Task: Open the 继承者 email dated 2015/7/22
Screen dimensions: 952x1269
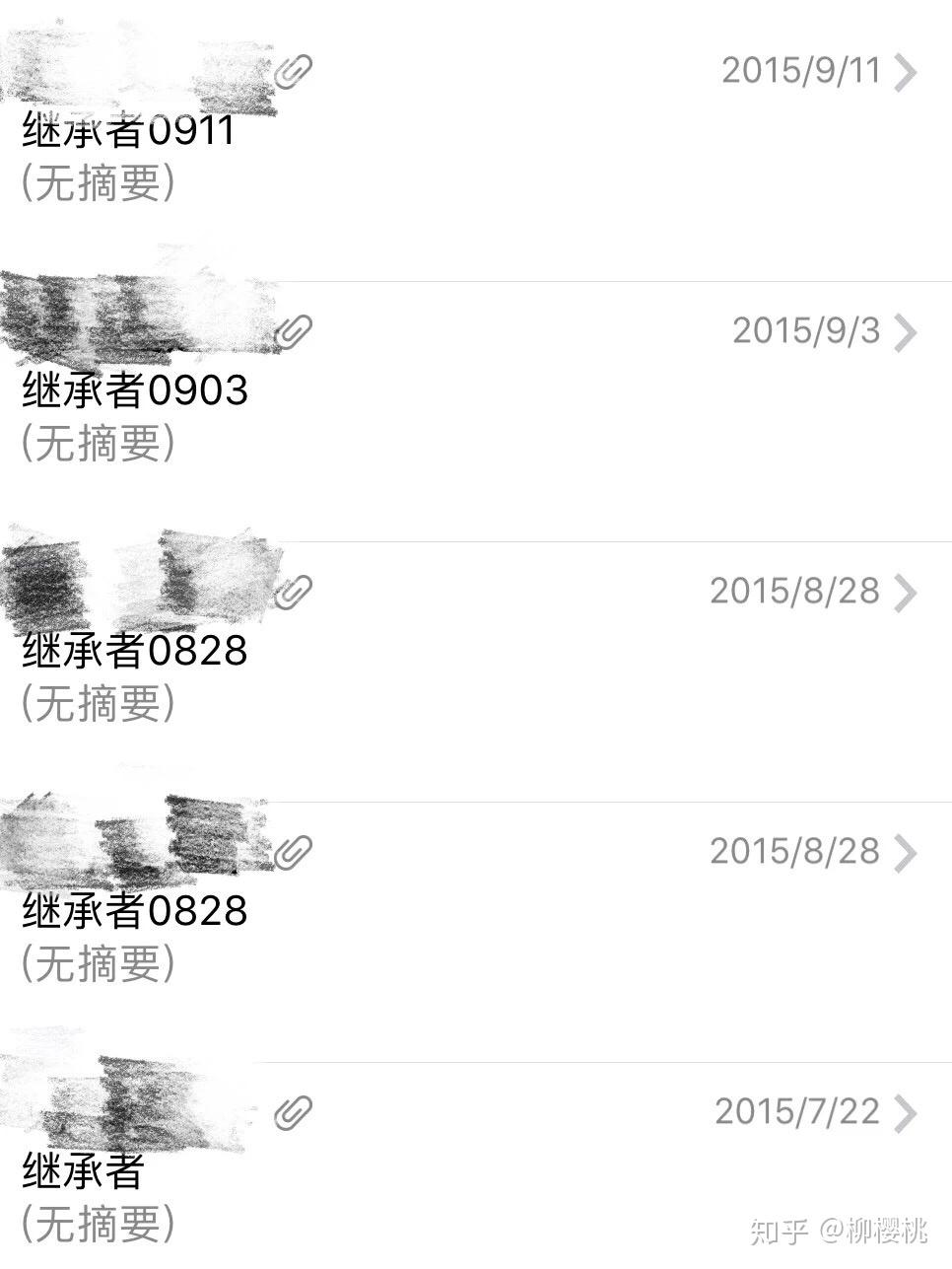Action: (x=84, y=1171)
